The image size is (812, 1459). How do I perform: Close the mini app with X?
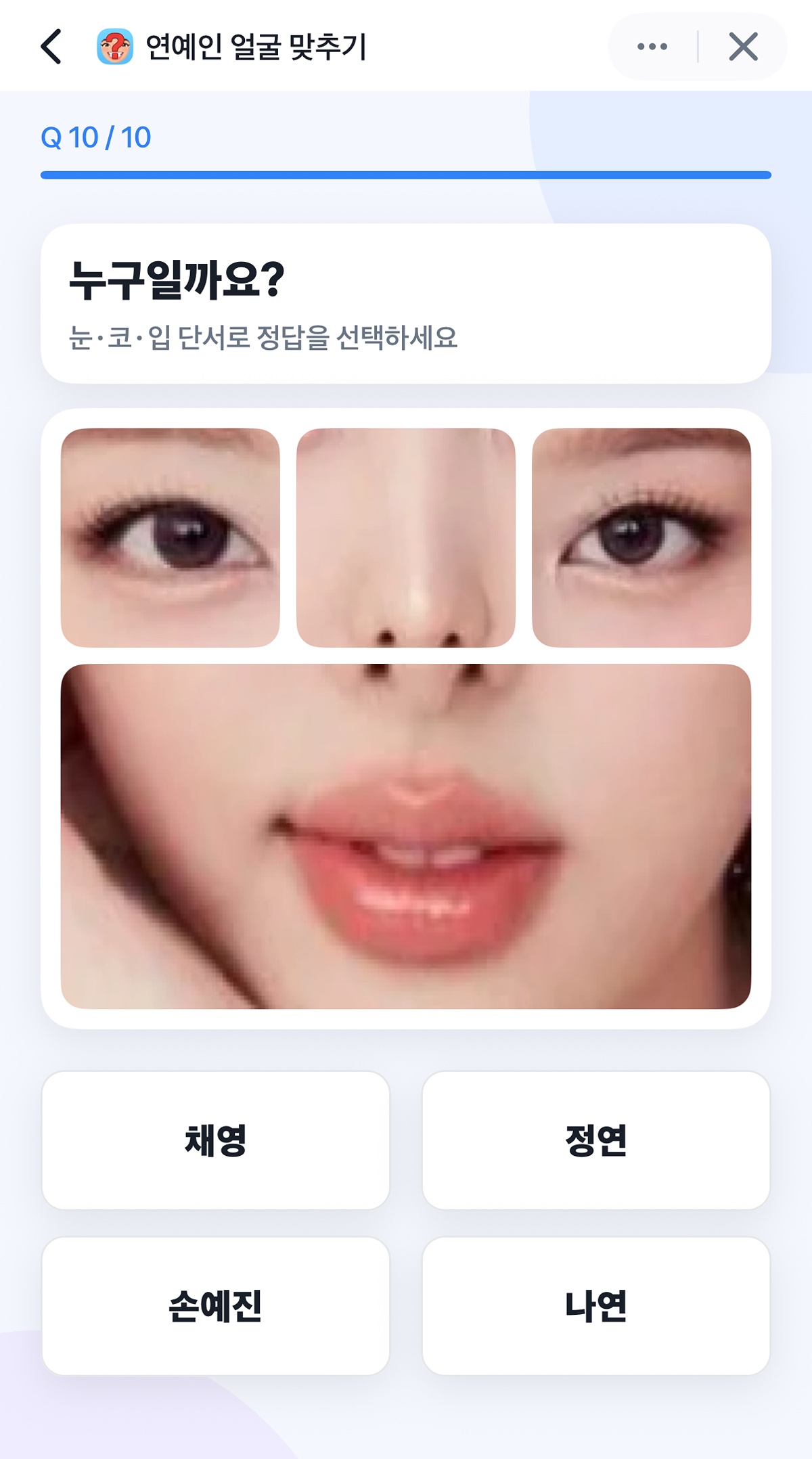(x=743, y=47)
